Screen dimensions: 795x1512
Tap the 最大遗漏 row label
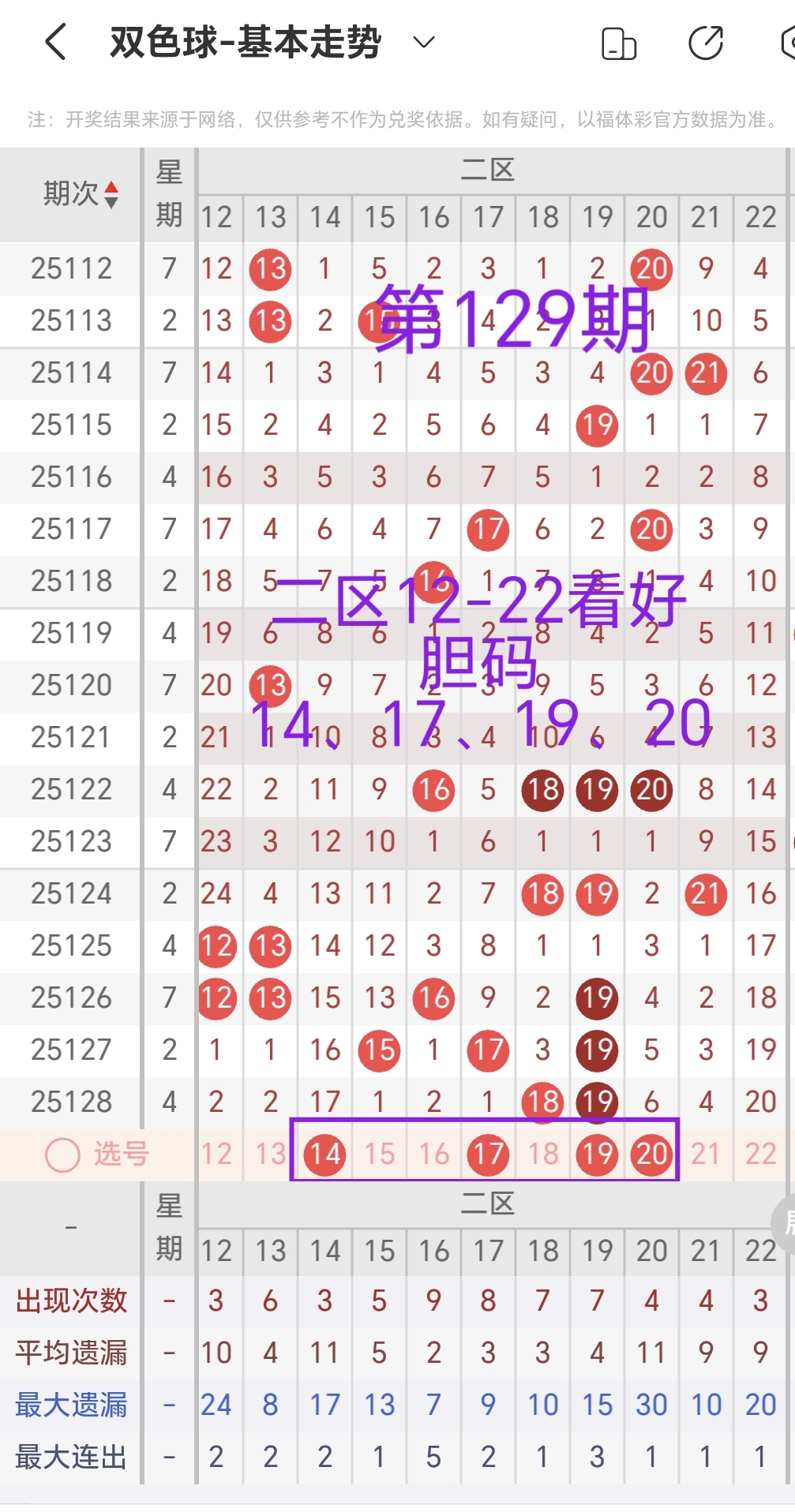71,1405
